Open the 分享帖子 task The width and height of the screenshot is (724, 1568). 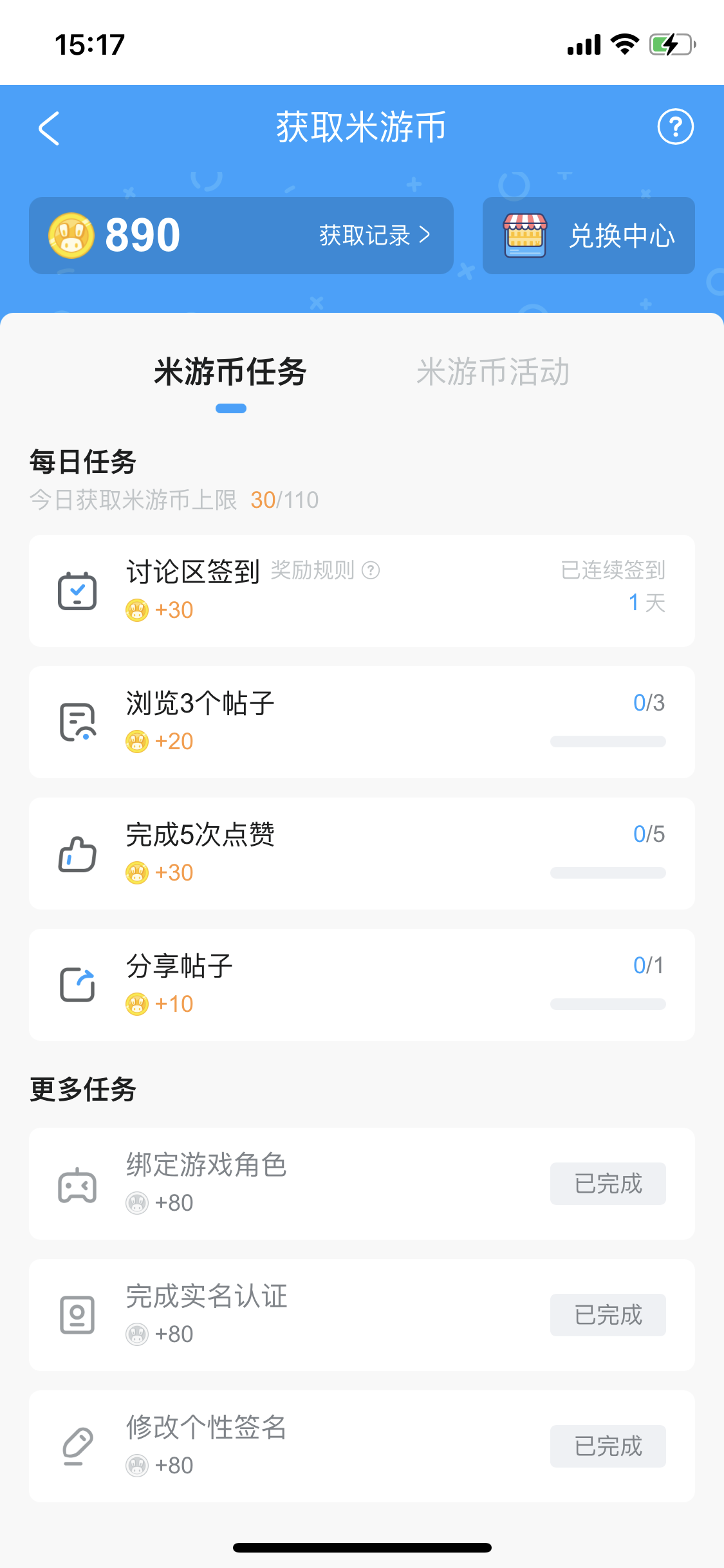[x=362, y=985]
